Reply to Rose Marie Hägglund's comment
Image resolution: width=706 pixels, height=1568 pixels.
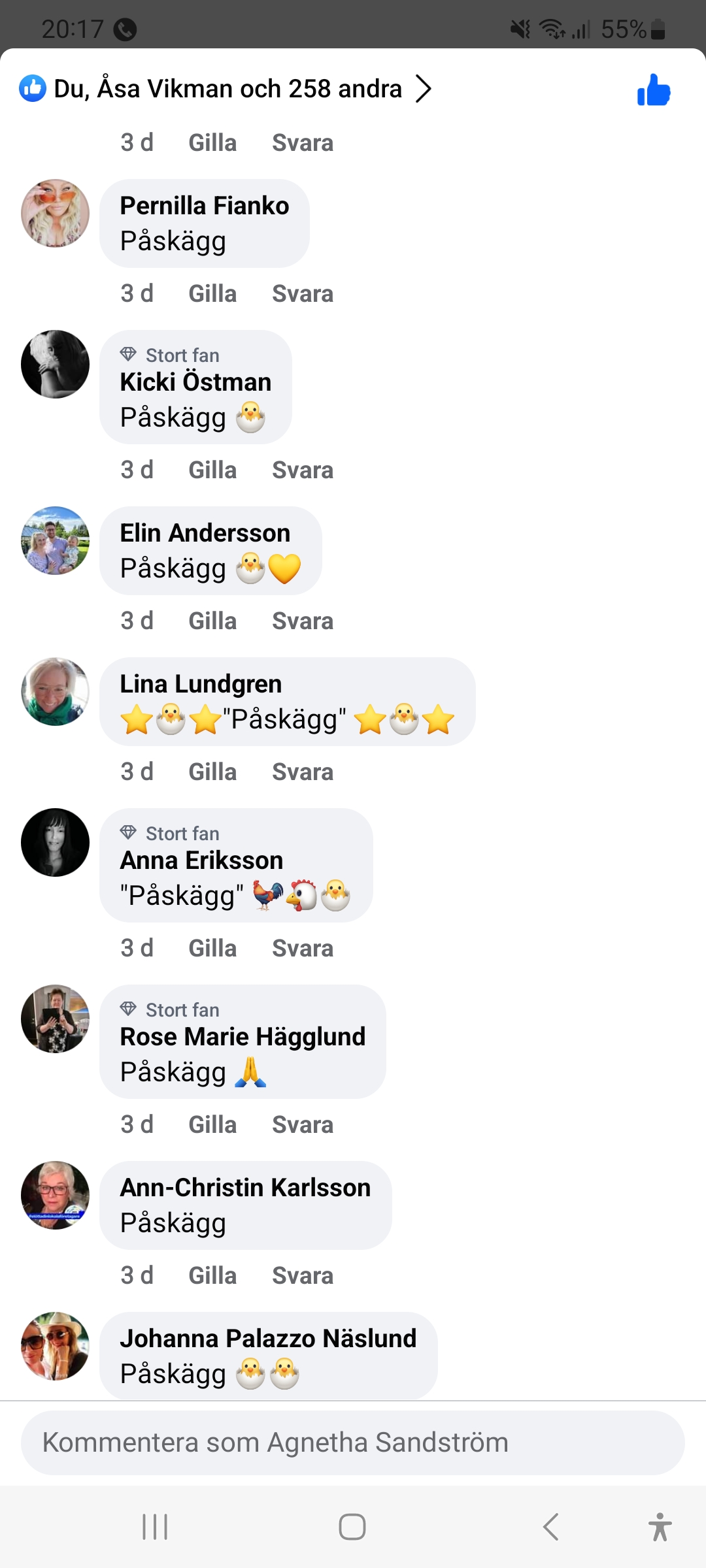coord(302,1125)
